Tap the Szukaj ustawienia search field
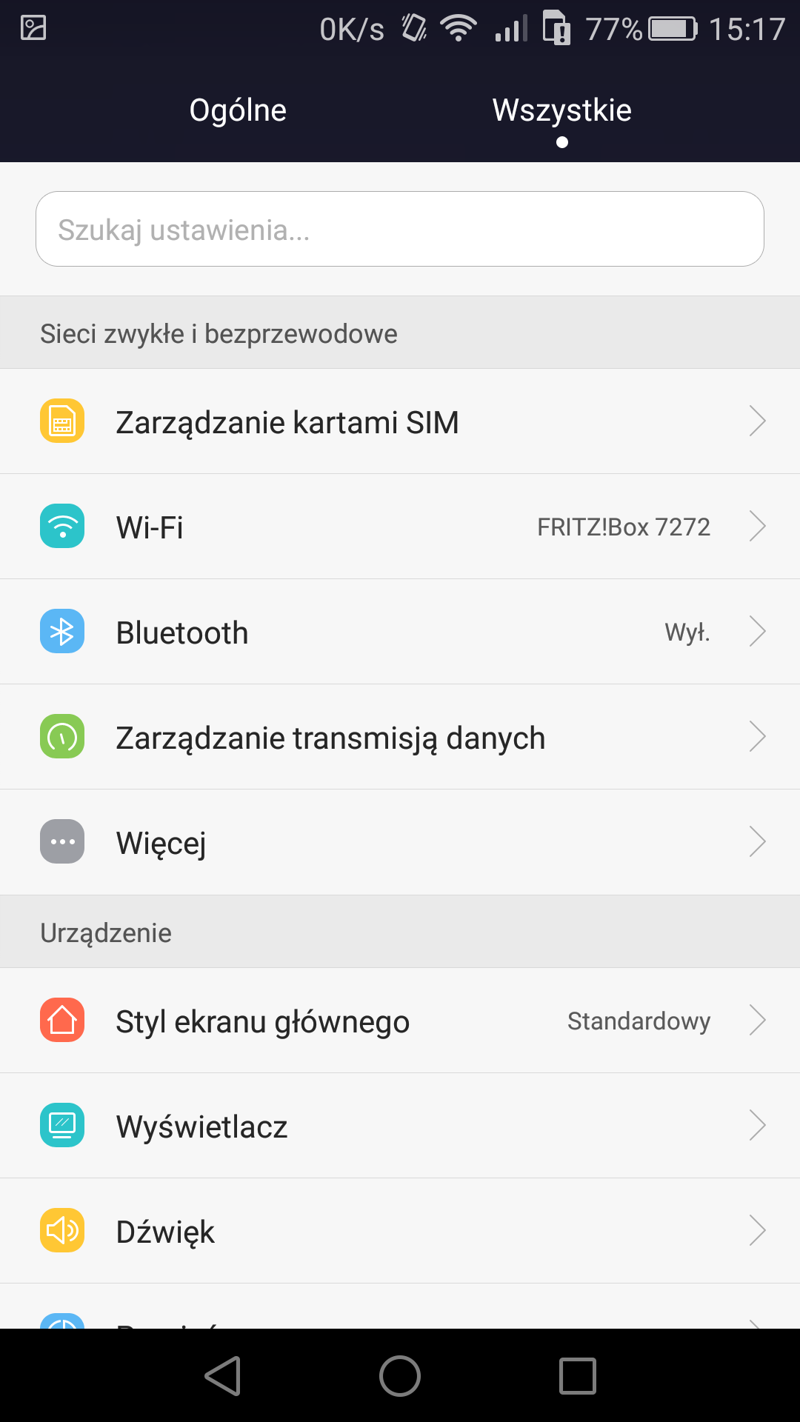The image size is (800, 1422). coord(400,229)
